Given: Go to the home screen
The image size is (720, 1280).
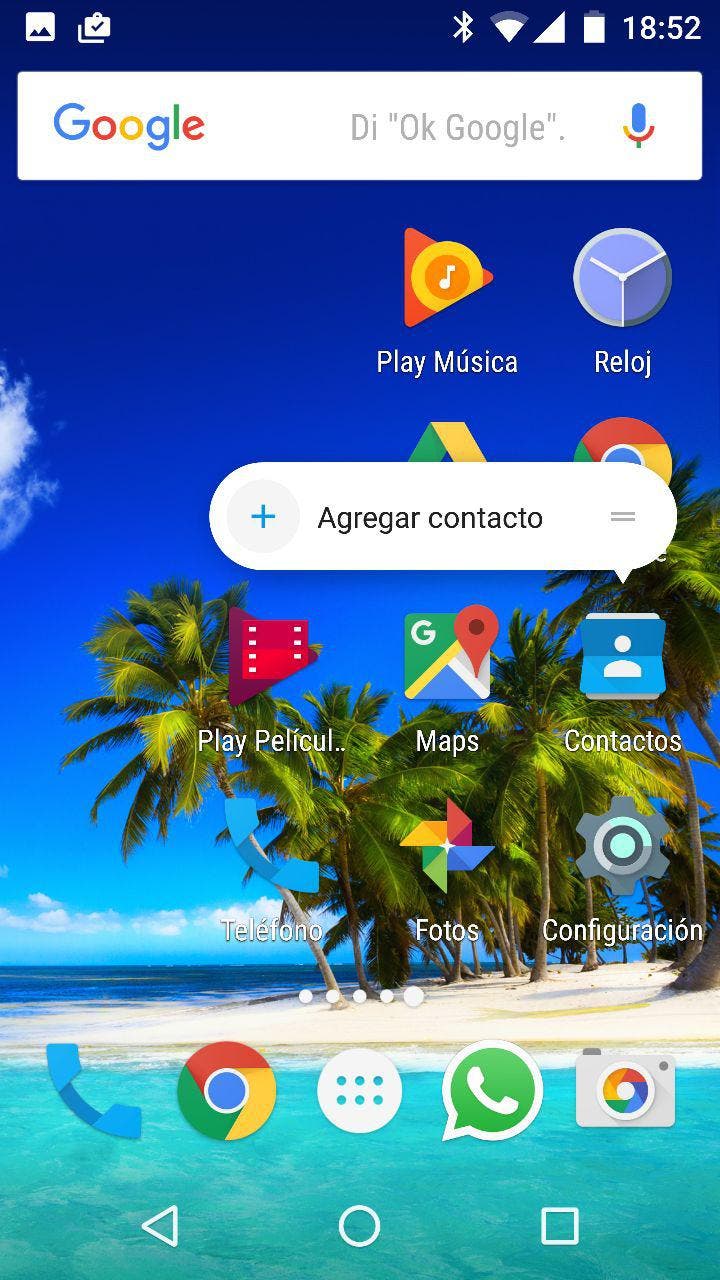Looking at the screenshot, I should tap(359, 1225).
